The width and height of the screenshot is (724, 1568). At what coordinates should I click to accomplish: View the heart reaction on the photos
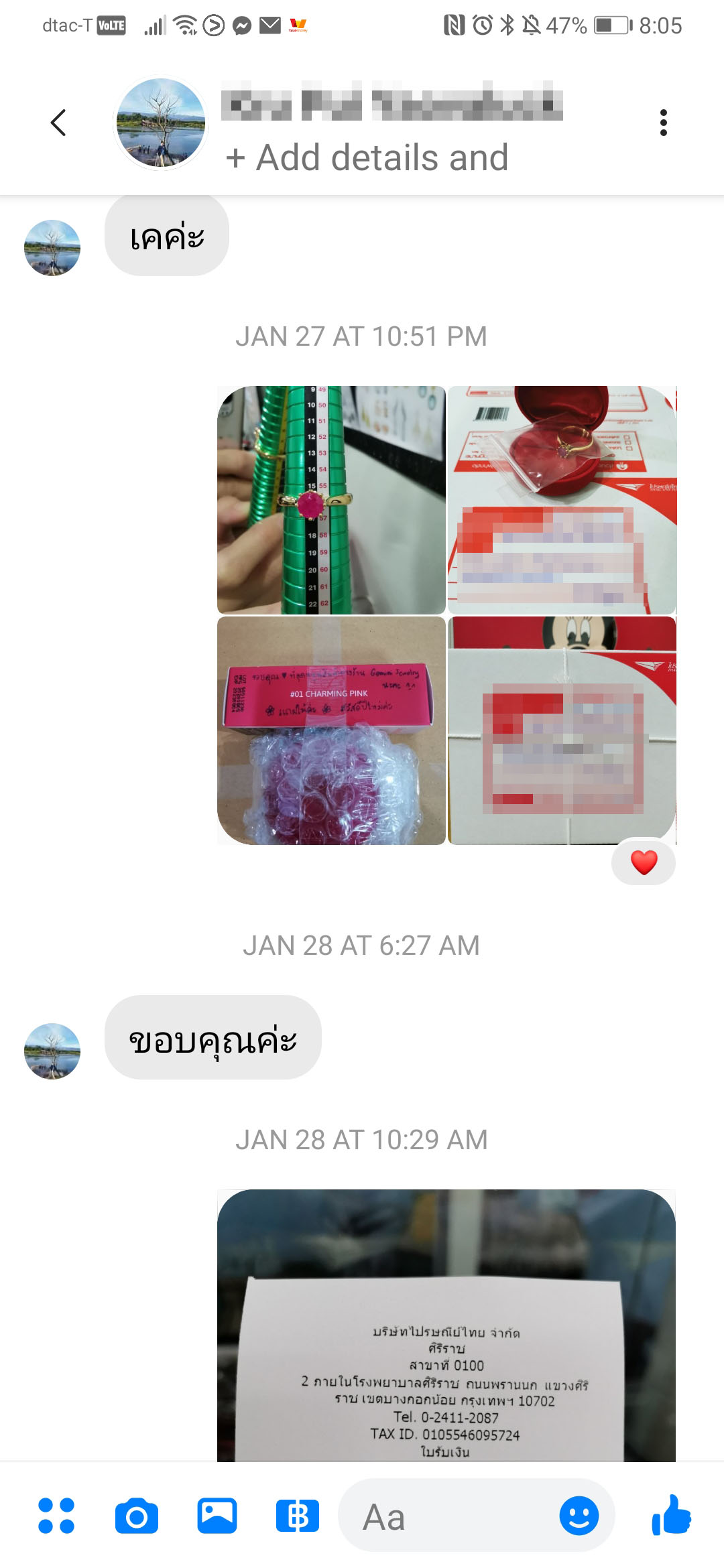pyautogui.click(x=644, y=862)
